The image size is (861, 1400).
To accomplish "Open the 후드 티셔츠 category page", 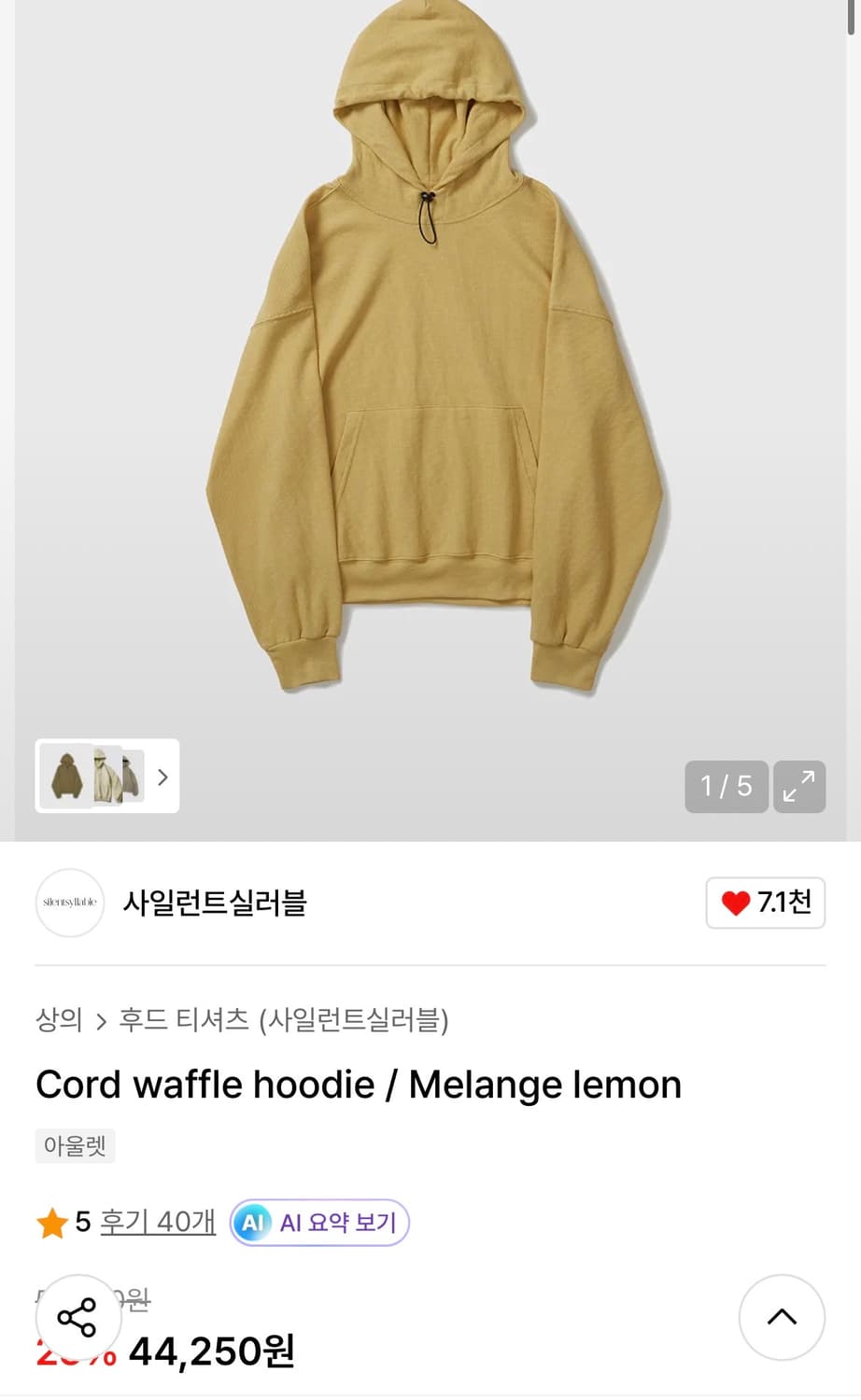I will (x=184, y=1022).
